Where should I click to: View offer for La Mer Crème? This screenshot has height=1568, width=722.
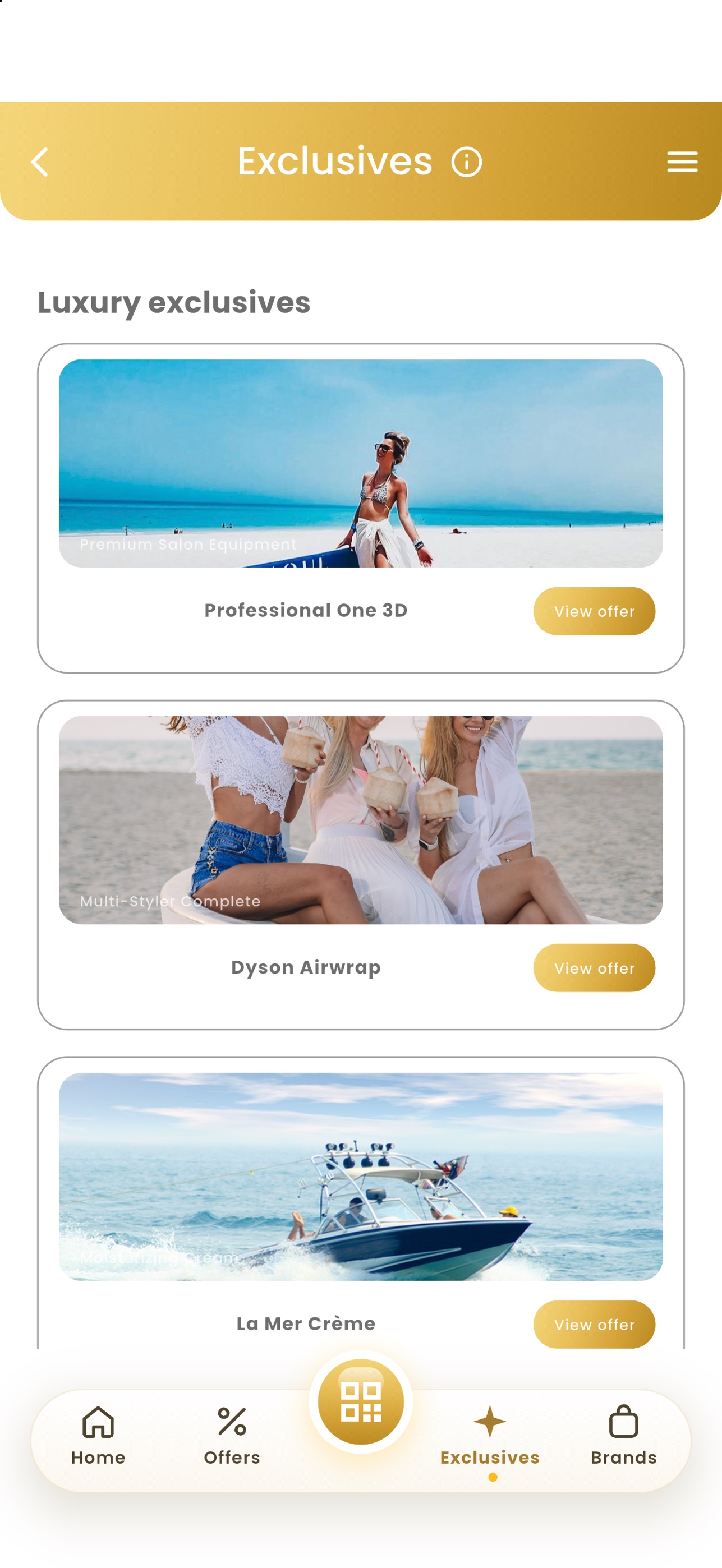594,1325
